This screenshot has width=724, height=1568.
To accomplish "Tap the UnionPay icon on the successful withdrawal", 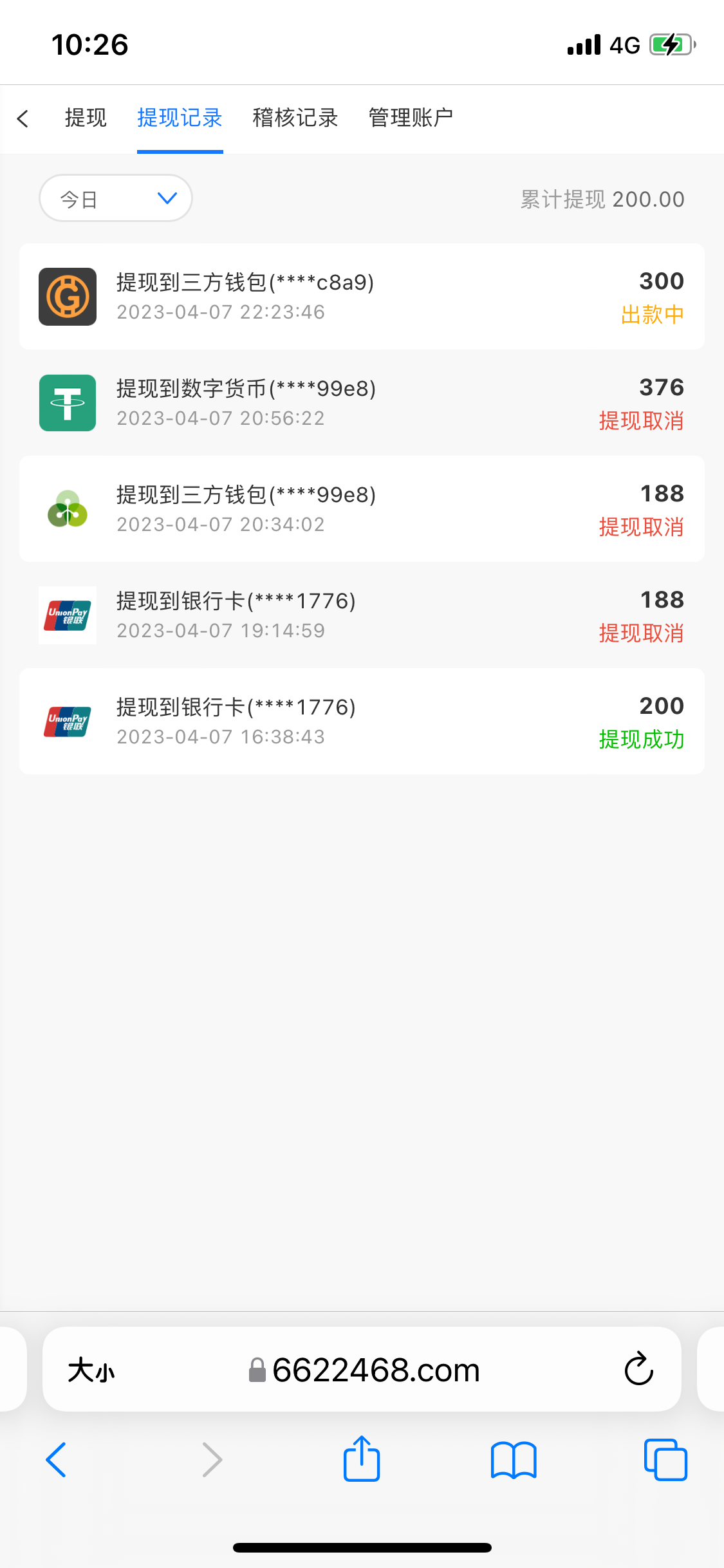I will pyautogui.click(x=67, y=722).
